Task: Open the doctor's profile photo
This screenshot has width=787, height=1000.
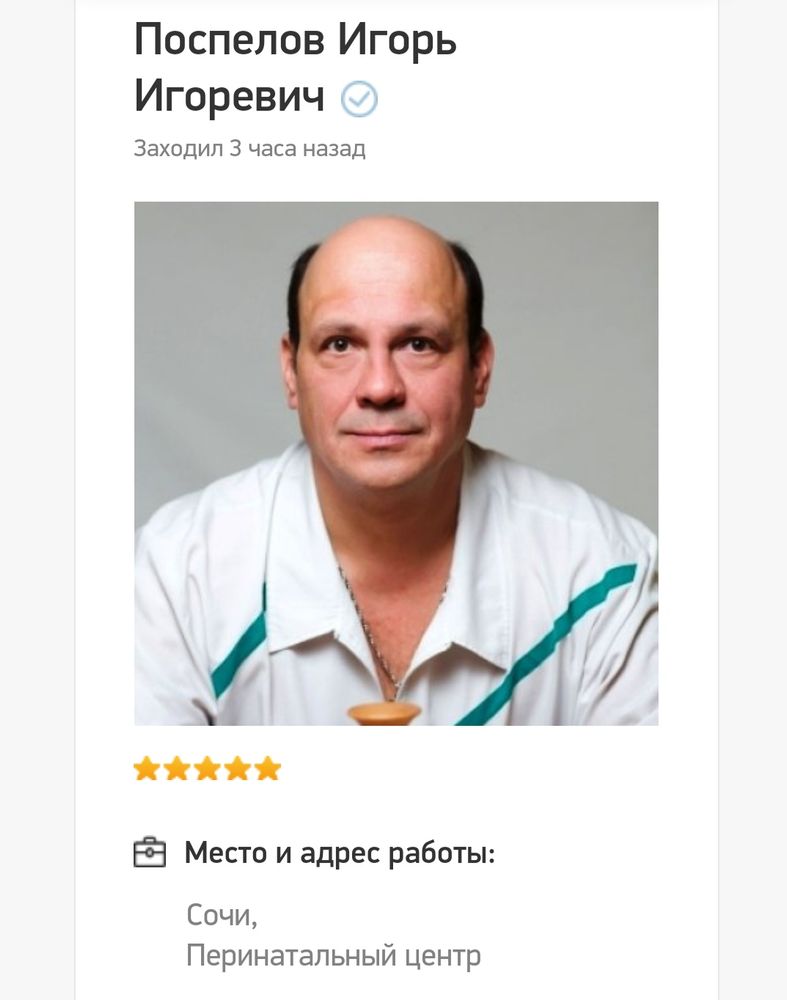Action: coord(396,465)
